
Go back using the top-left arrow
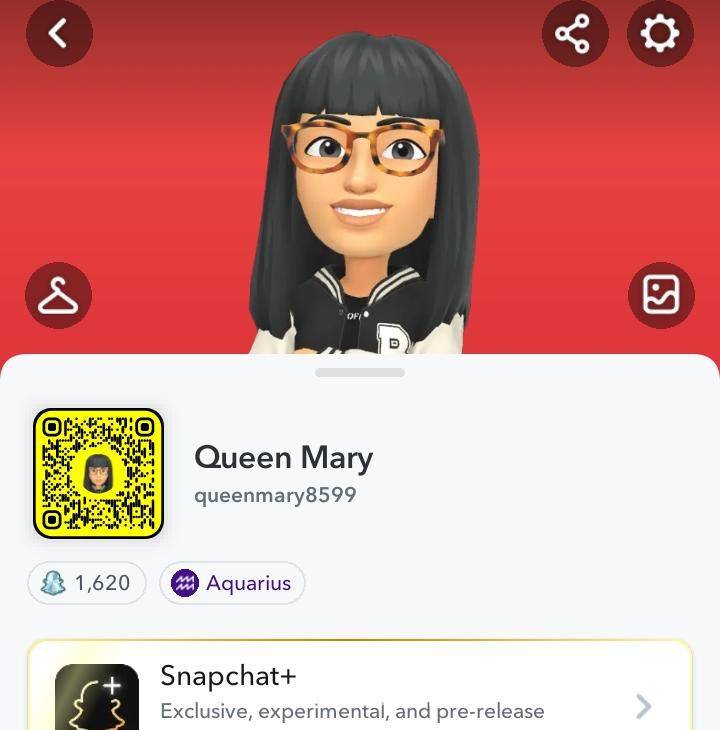[x=59, y=33]
